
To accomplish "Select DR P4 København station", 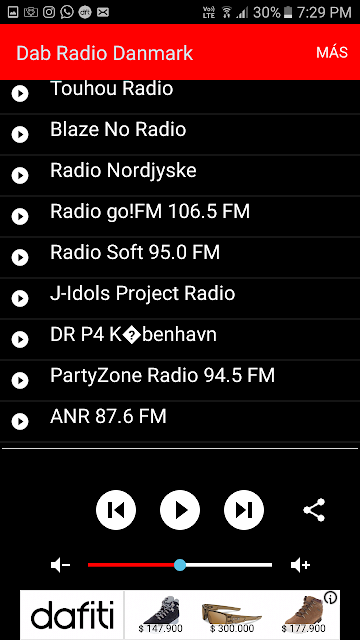I will [x=180, y=340].
